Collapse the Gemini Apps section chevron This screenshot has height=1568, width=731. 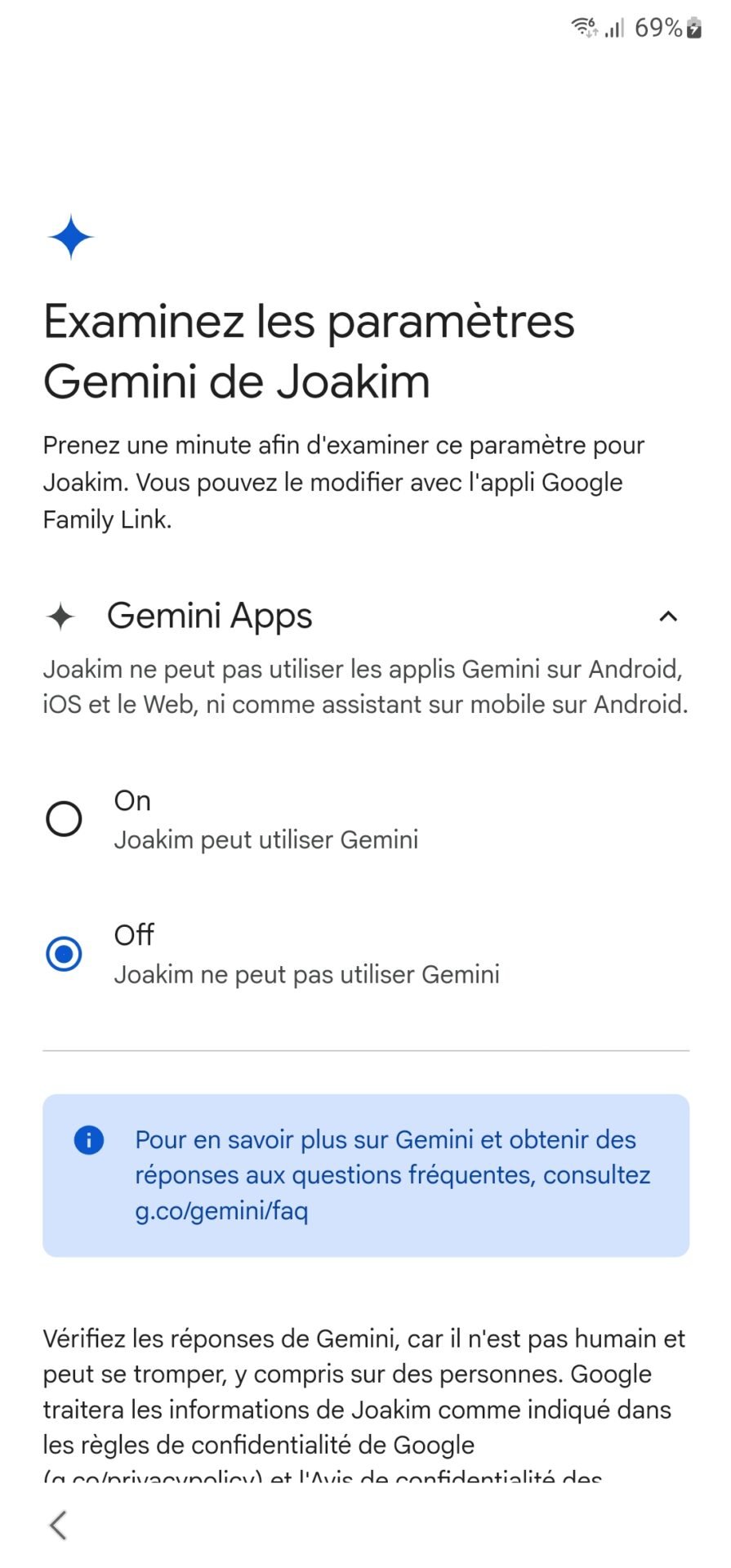[668, 617]
